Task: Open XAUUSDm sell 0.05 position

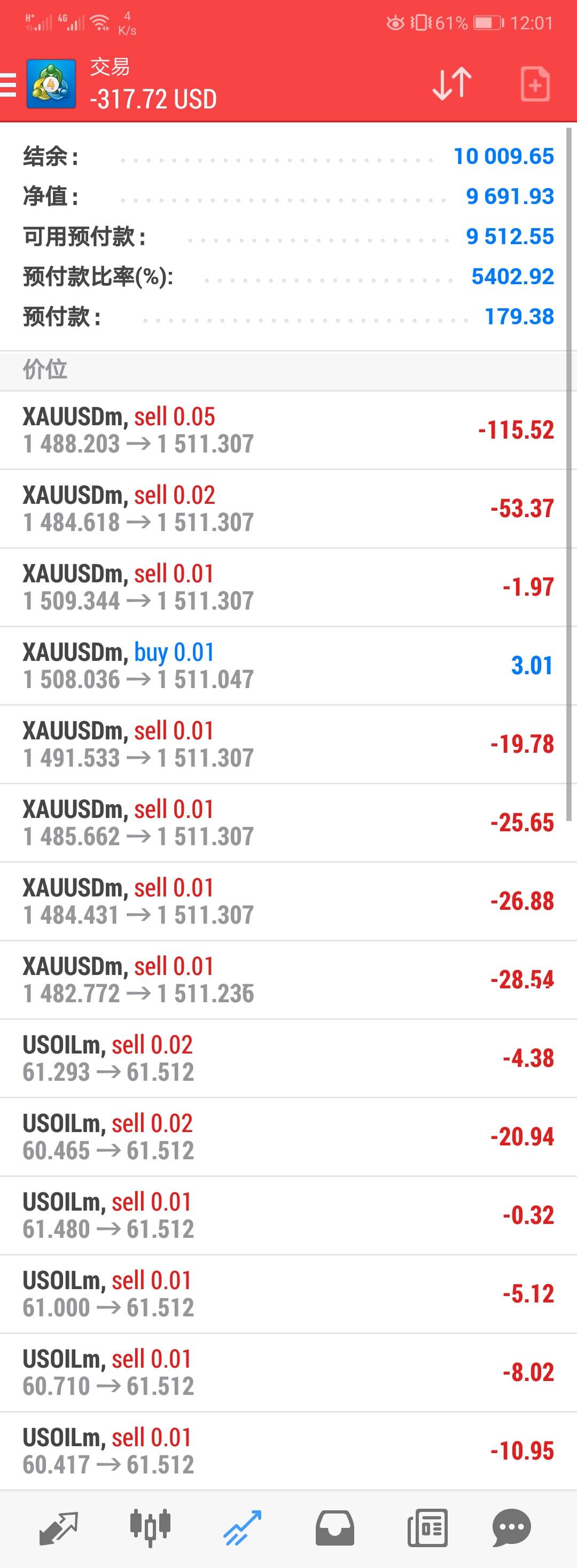Action: [x=288, y=431]
